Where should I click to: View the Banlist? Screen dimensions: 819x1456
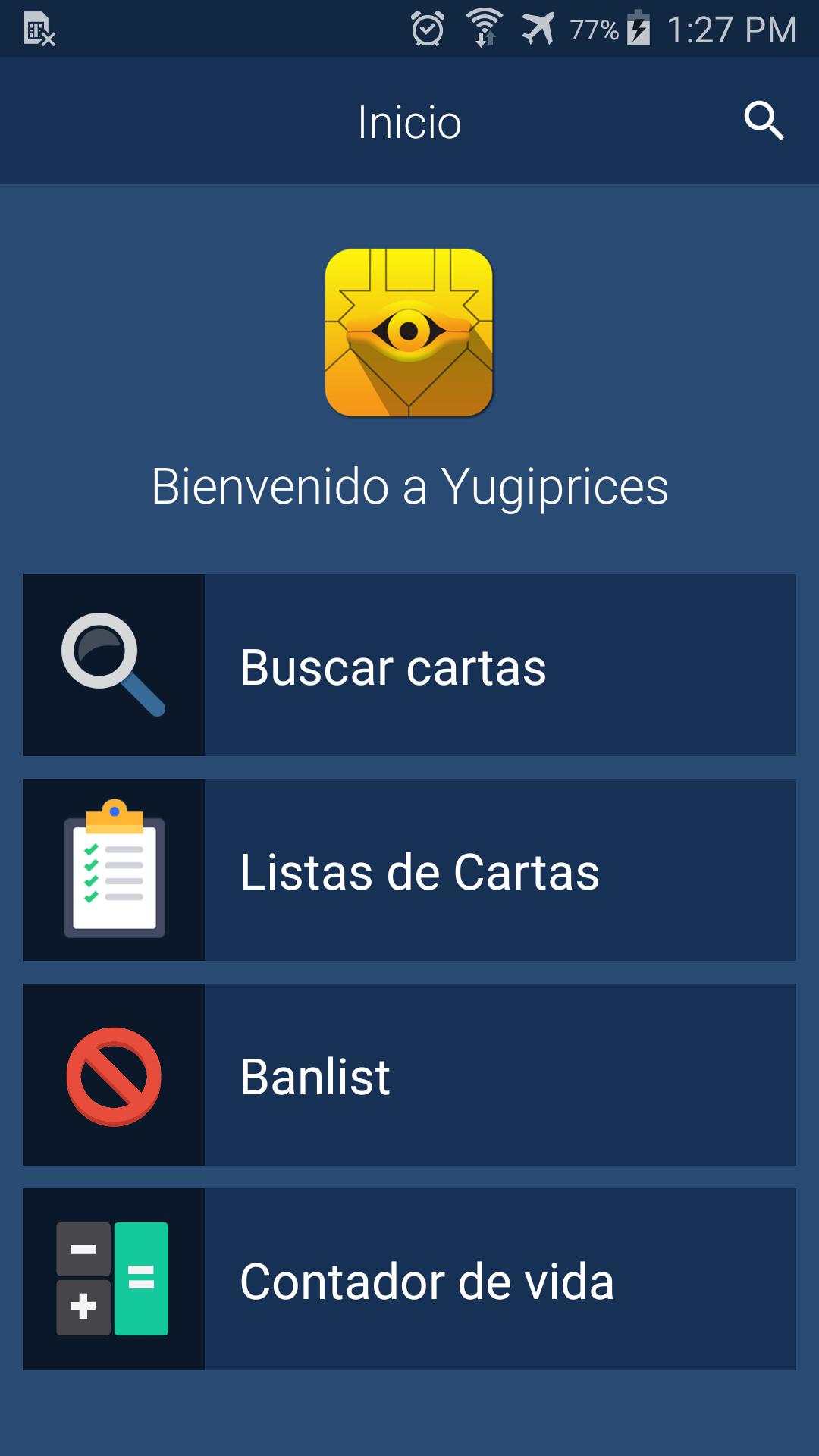tap(409, 1075)
